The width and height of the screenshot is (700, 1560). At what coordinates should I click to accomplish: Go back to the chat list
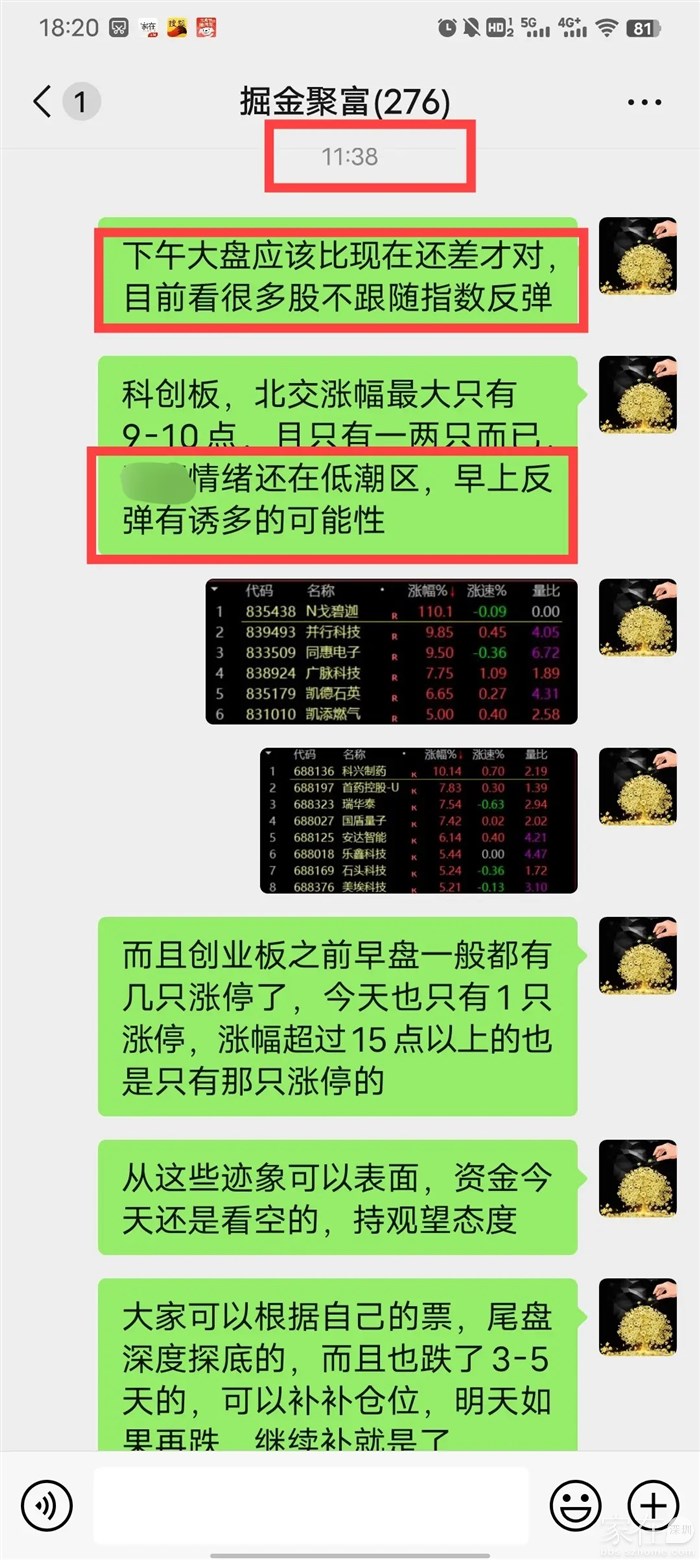click(43, 102)
